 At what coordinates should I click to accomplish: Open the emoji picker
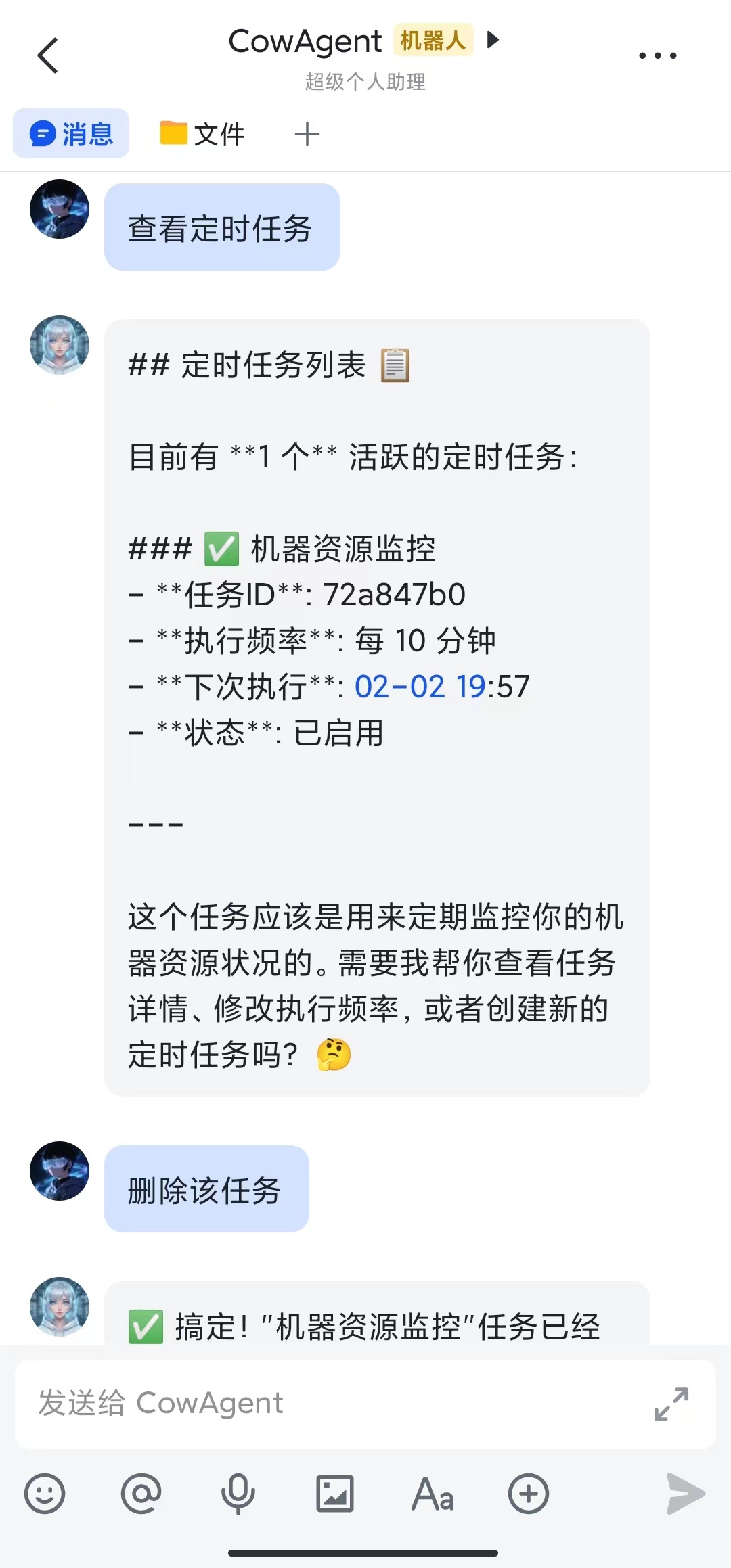[45, 1494]
